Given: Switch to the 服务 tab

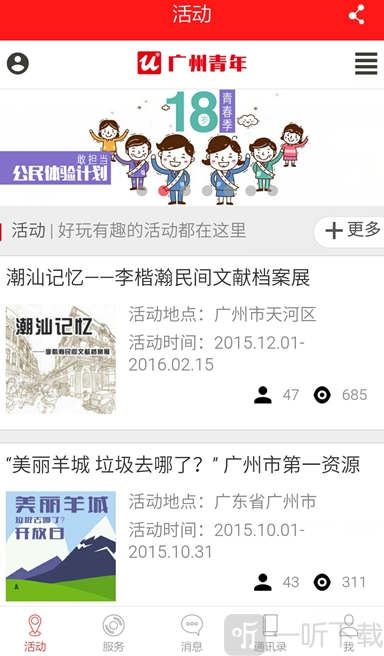Looking at the screenshot, I should point(113,633).
